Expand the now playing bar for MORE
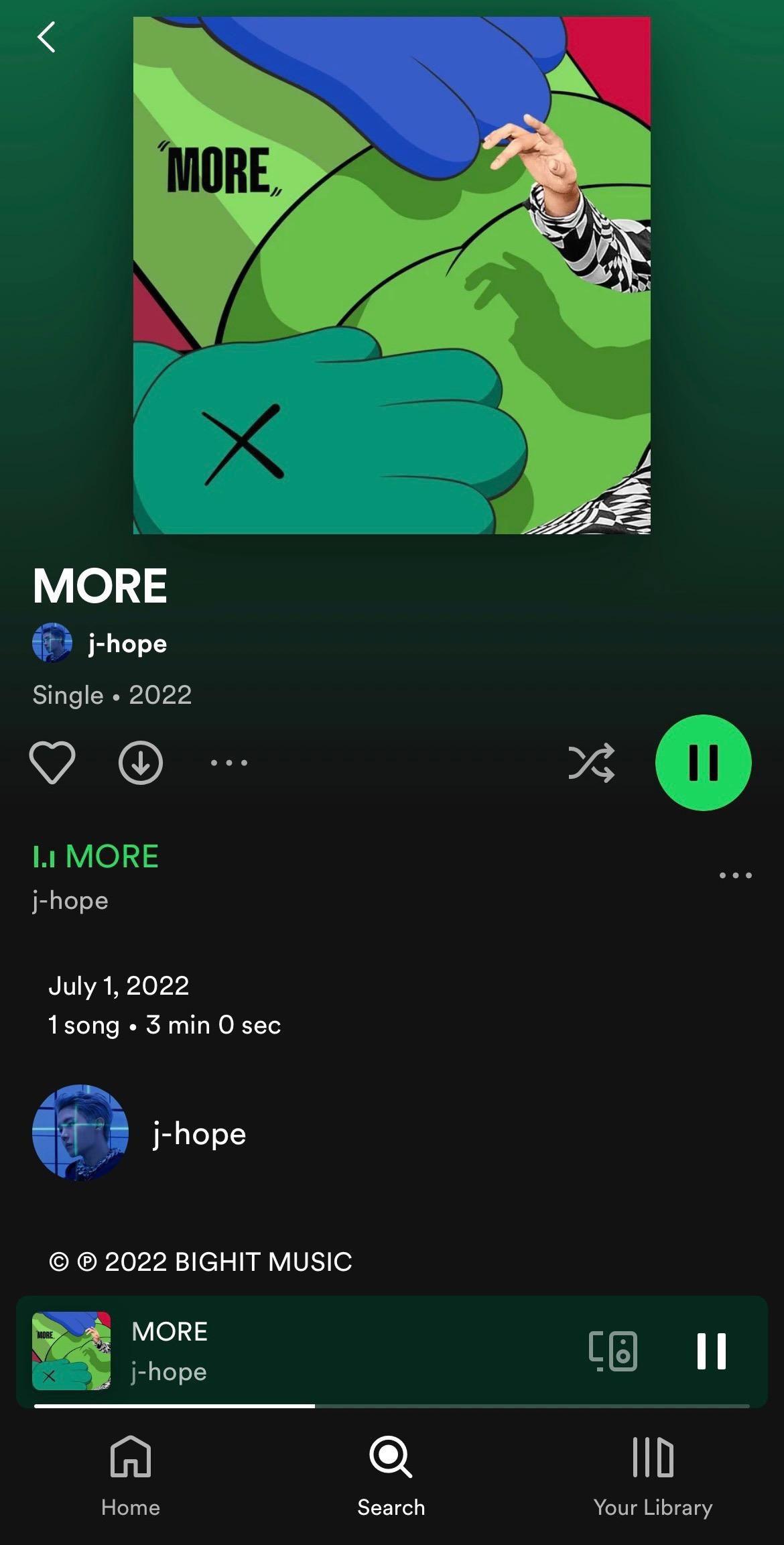784x1545 pixels. [x=335, y=1350]
